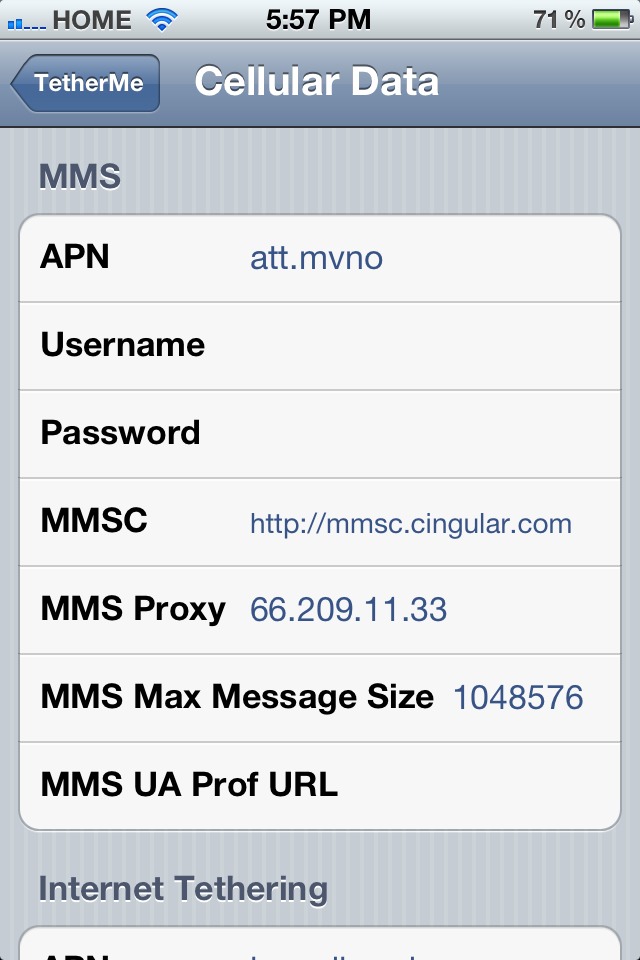This screenshot has height=960, width=640.
Task: Tap the MMS Username field
Action: (320, 346)
